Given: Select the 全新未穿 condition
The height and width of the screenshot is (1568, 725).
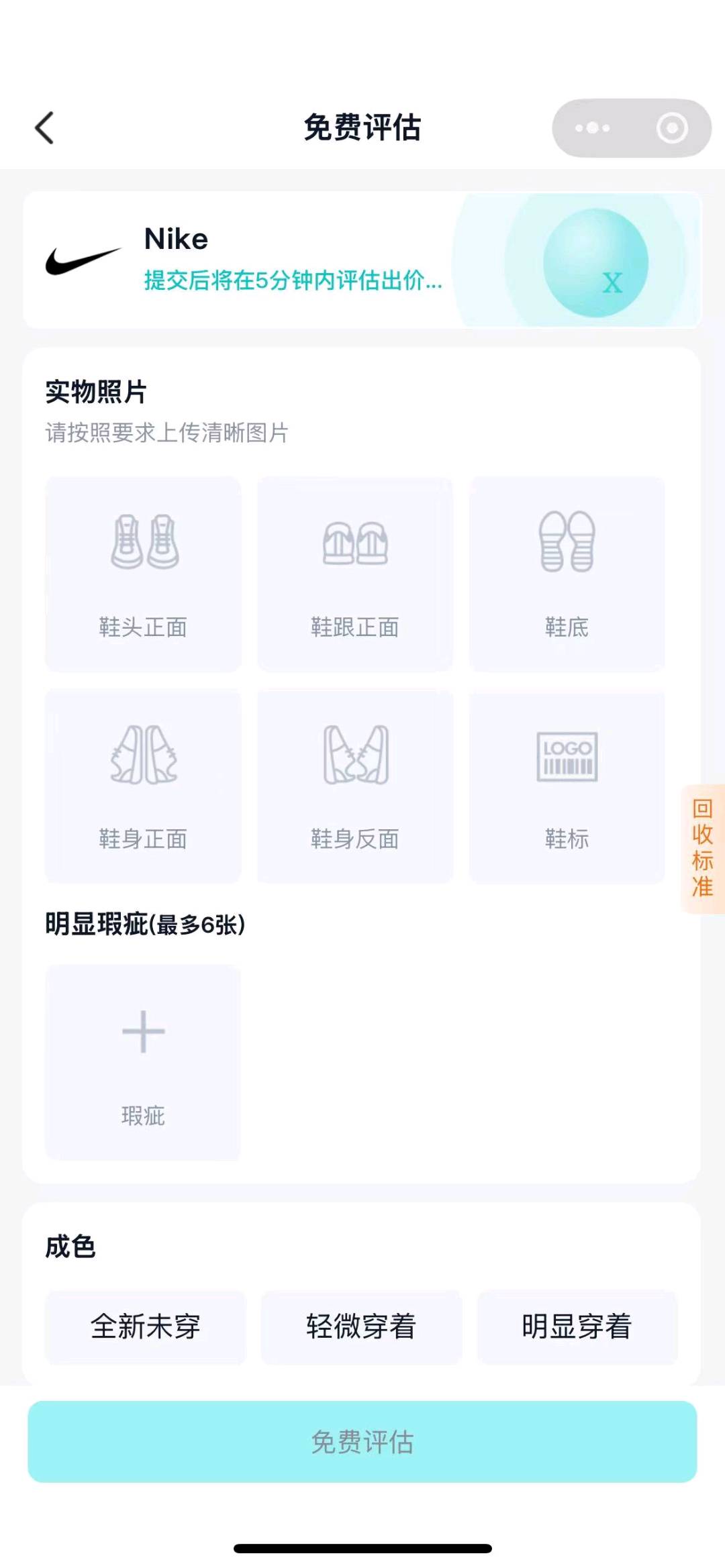Looking at the screenshot, I should pos(146,1326).
